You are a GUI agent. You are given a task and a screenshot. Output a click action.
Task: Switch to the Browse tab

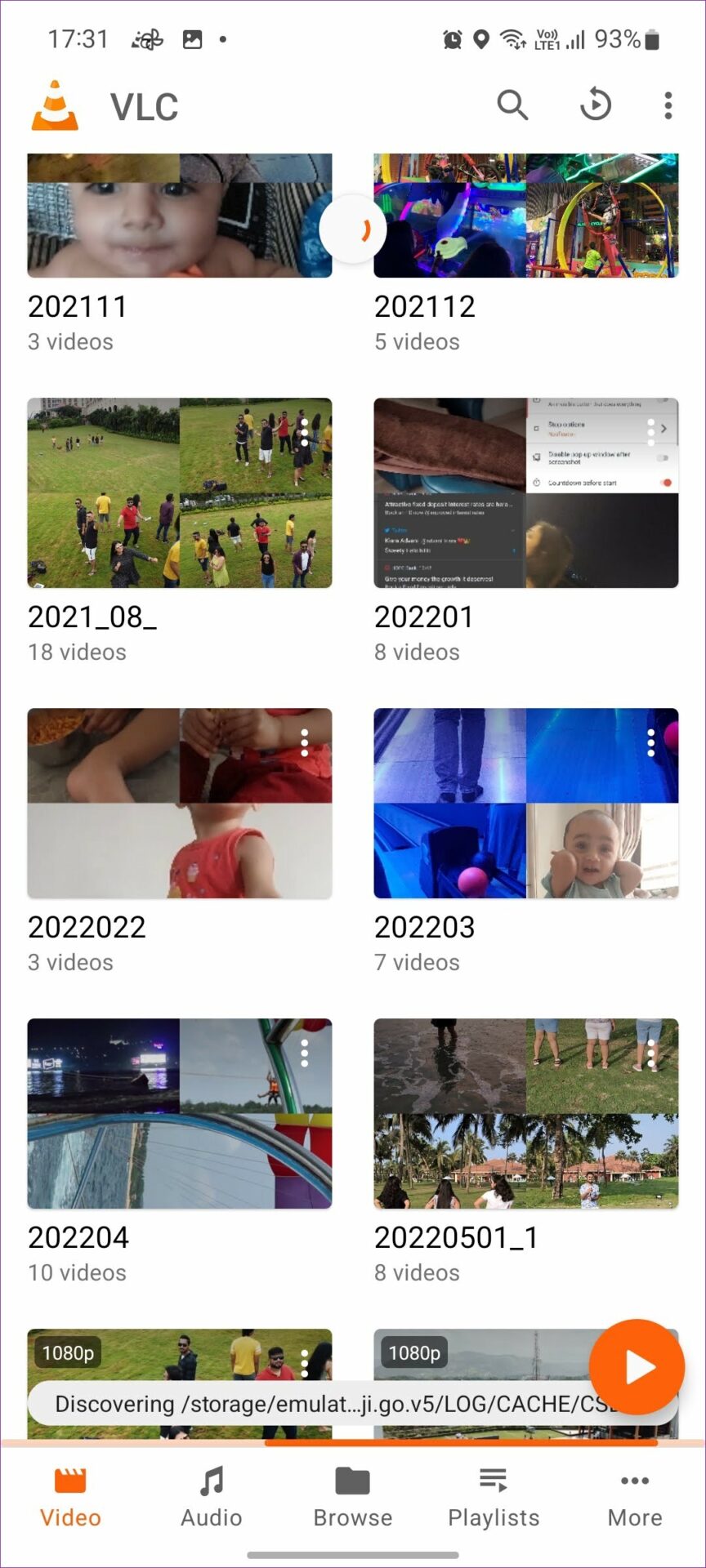point(352,1498)
